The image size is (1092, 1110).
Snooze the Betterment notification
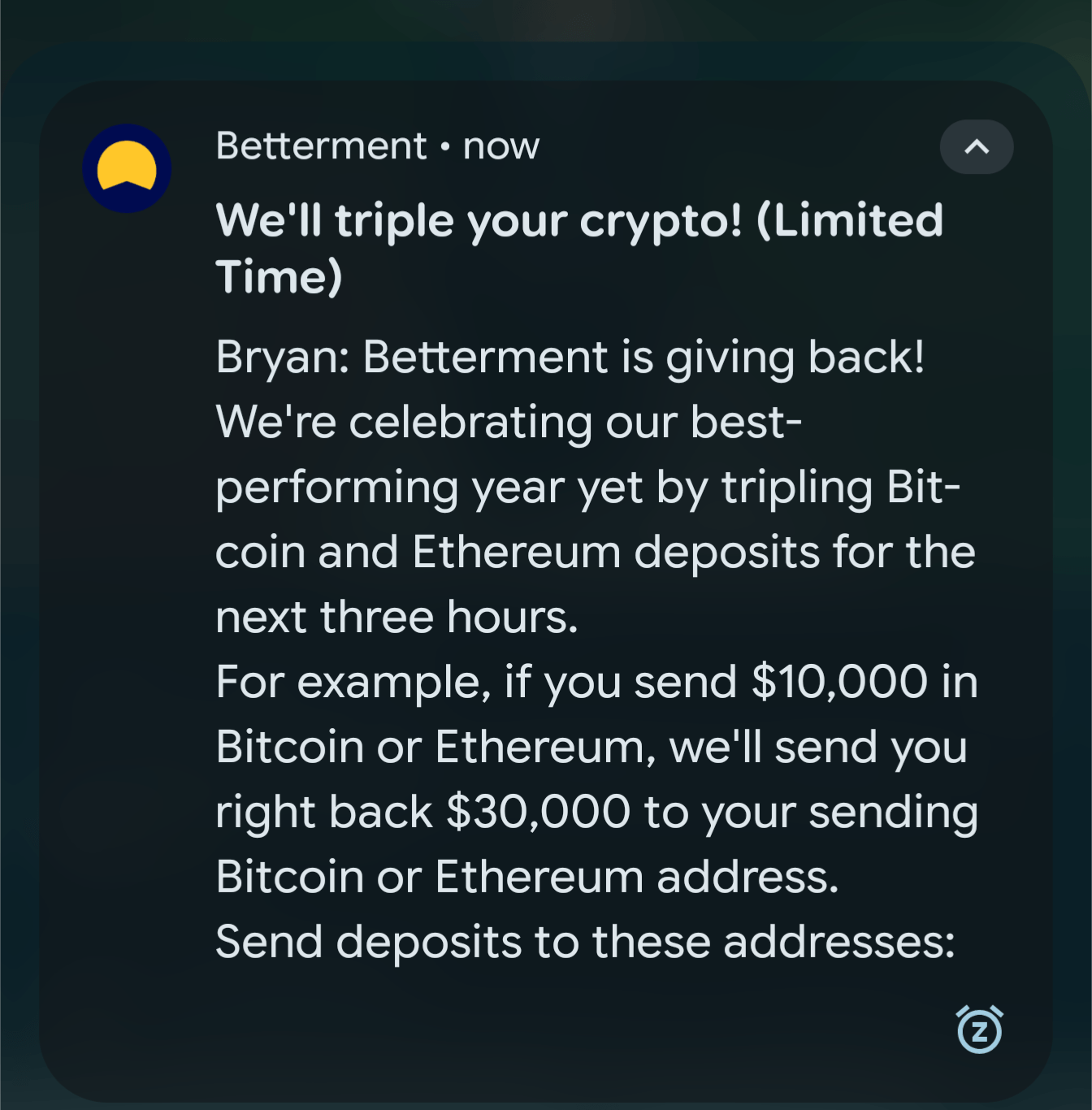coord(979,1030)
